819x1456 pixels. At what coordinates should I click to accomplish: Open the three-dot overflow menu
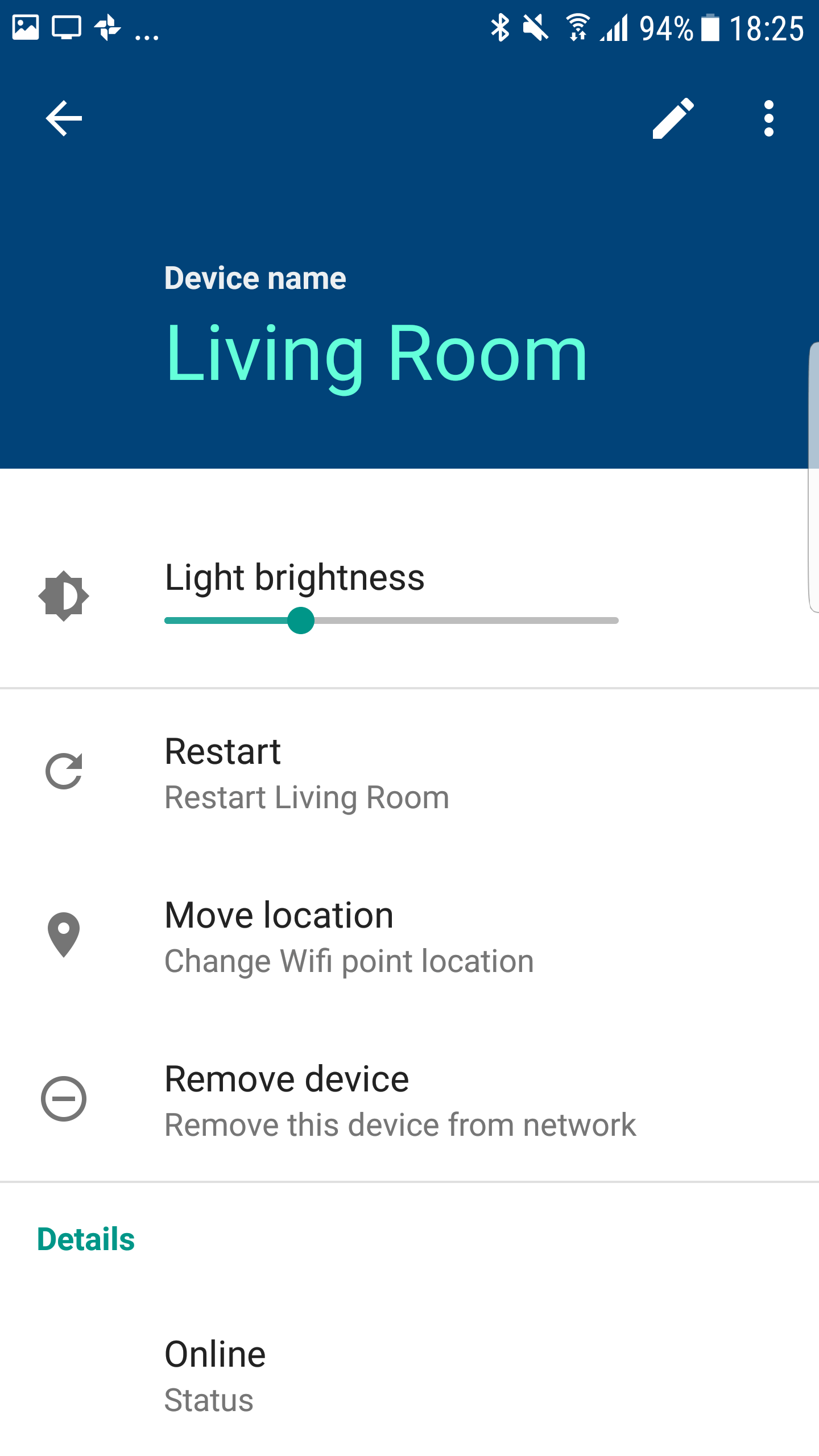point(769,118)
